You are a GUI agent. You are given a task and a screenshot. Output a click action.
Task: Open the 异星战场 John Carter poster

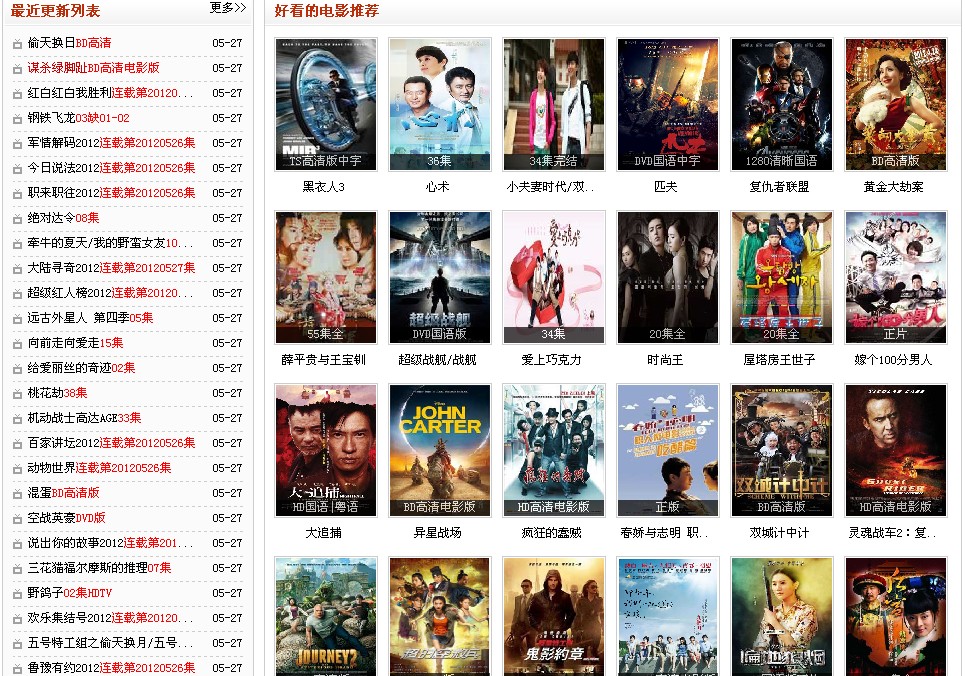click(x=440, y=450)
